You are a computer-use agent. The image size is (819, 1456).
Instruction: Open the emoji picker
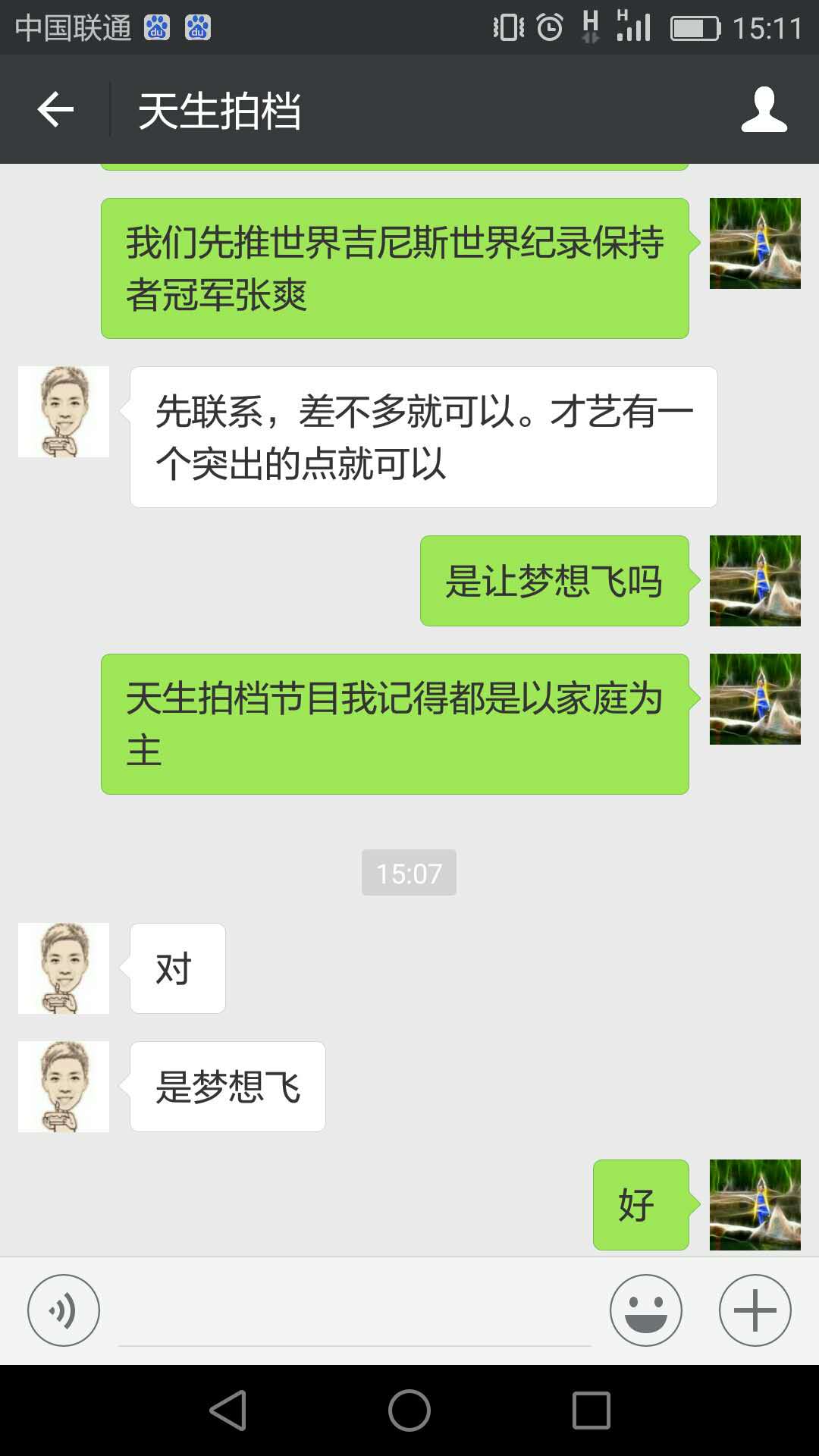point(645,1310)
